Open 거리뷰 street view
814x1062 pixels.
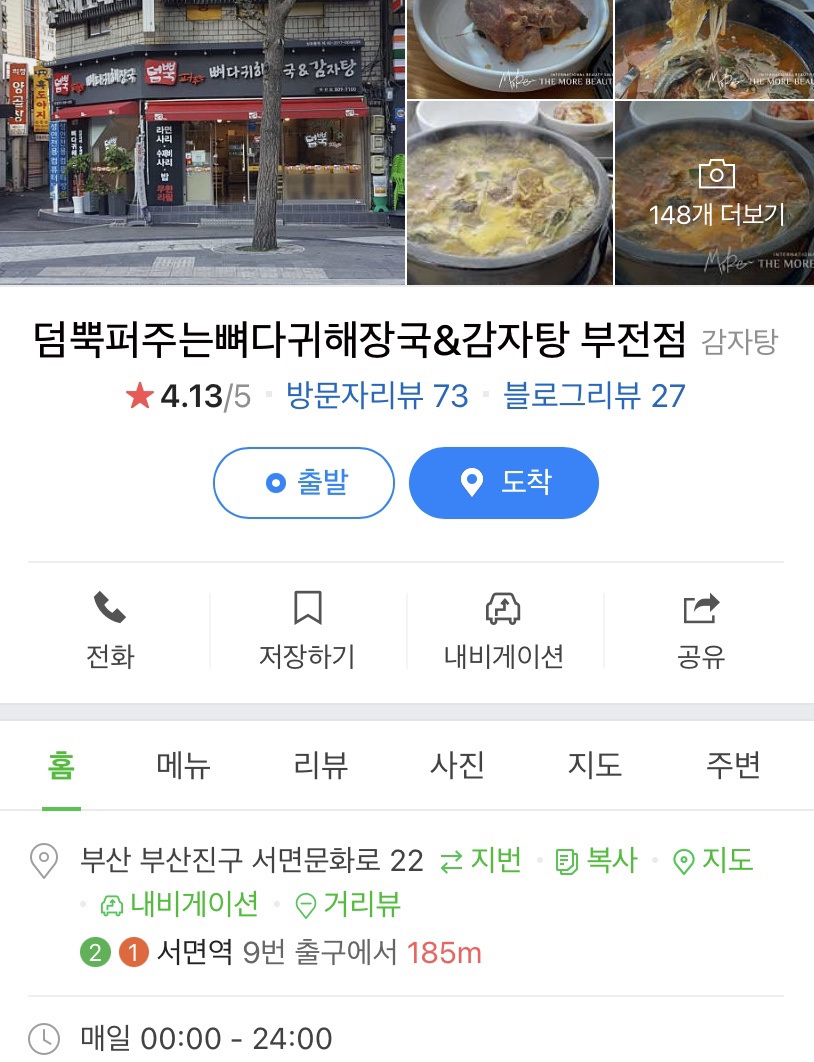coord(348,905)
